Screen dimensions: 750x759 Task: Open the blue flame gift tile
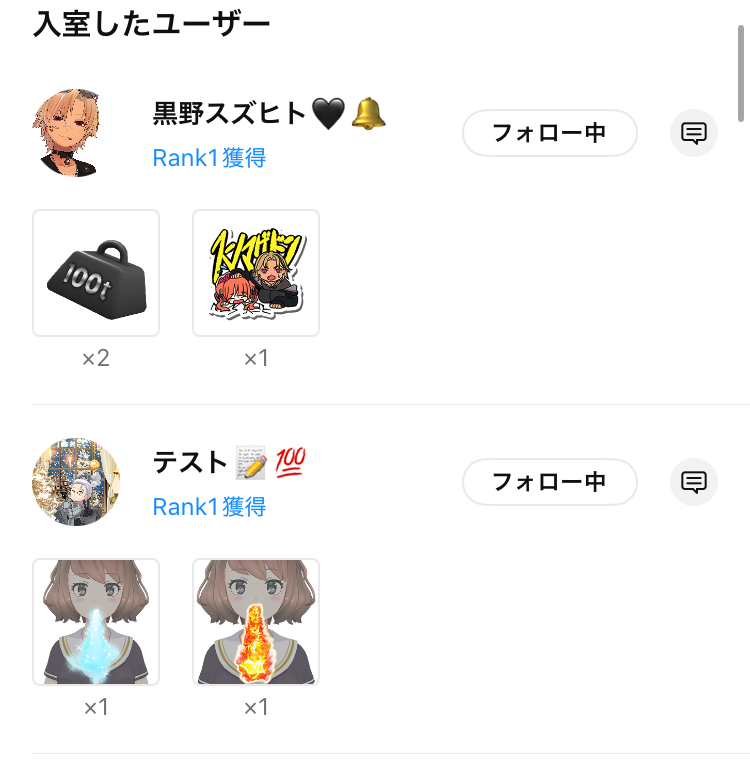click(x=96, y=622)
